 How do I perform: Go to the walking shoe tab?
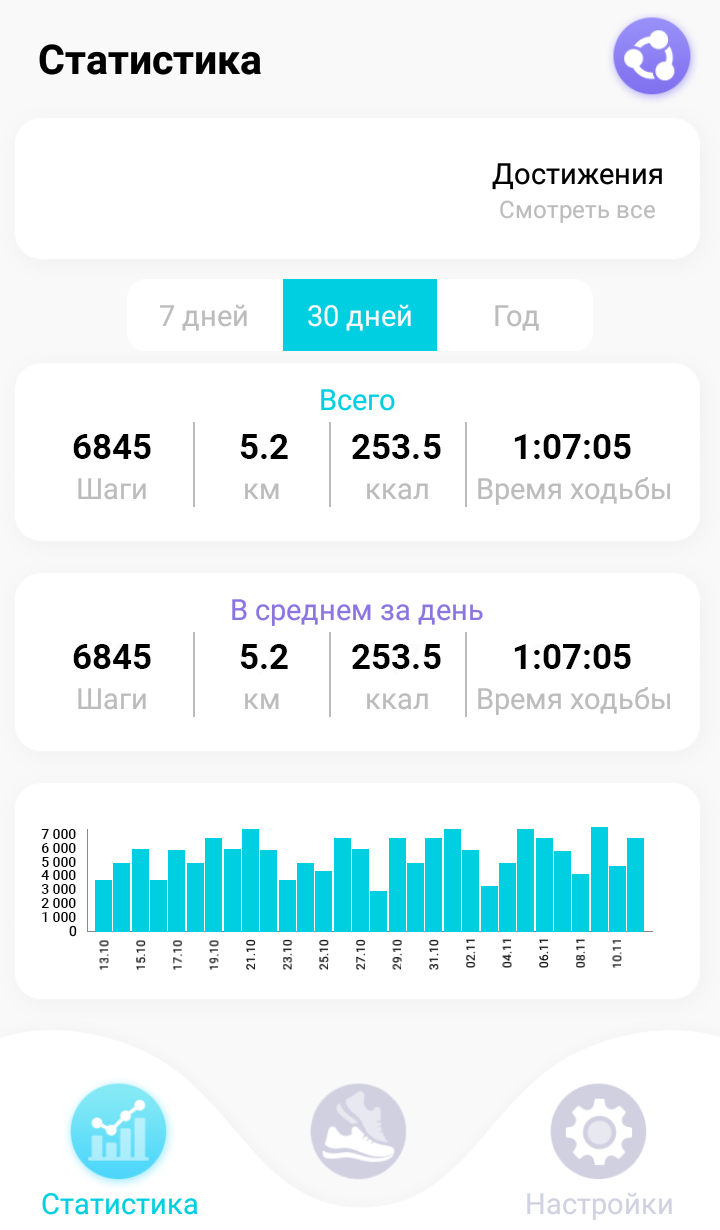click(x=358, y=1132)
